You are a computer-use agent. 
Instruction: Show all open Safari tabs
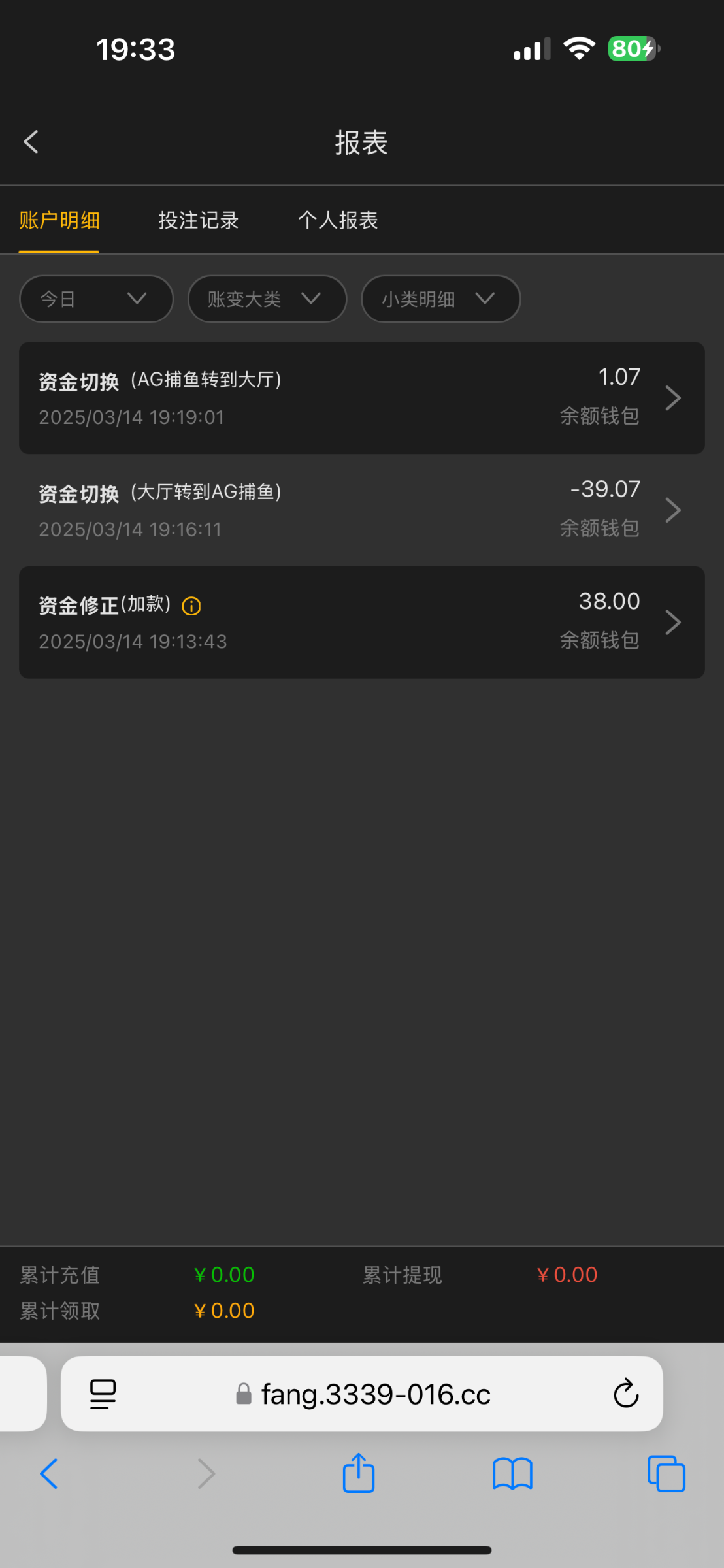(666, 1474)
